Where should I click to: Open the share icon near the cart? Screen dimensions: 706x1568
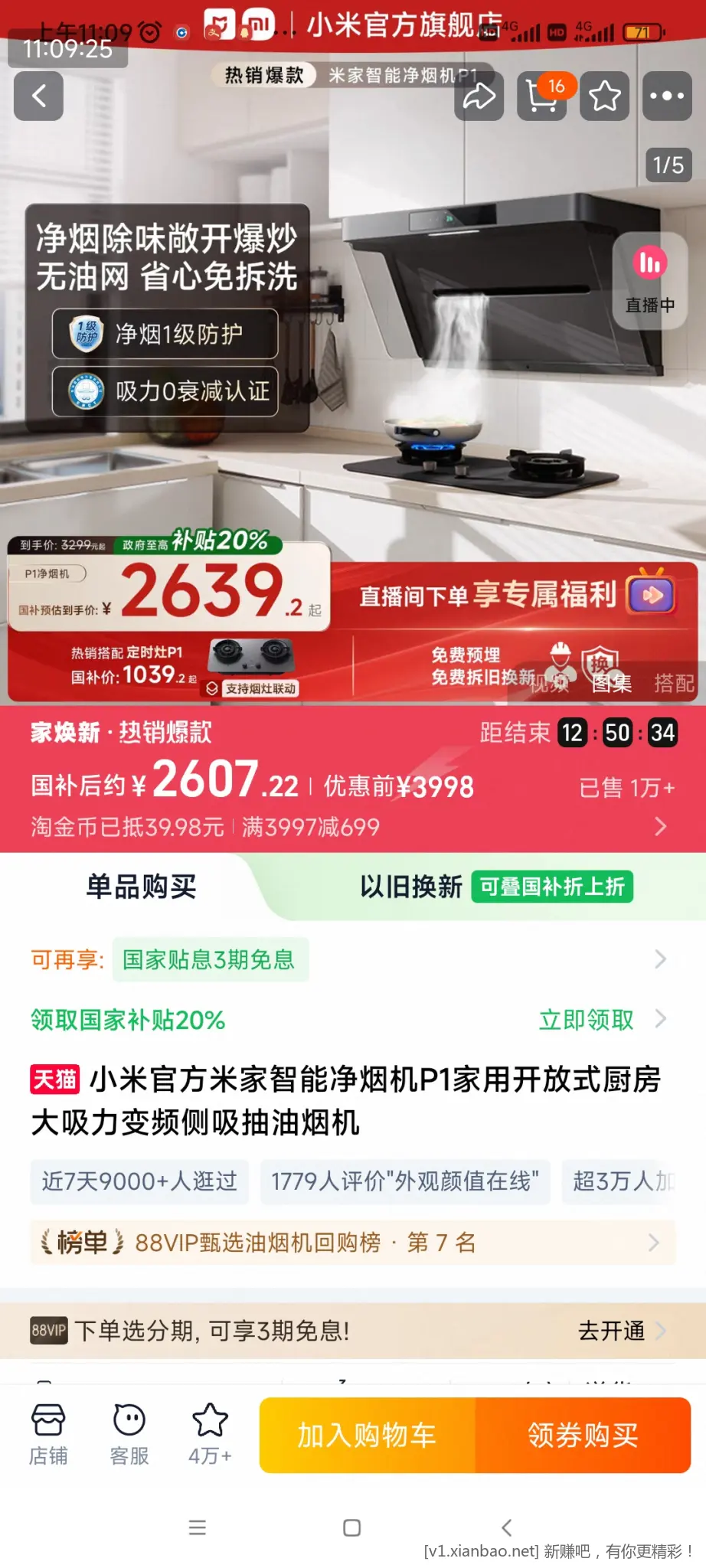pos(479,96)
